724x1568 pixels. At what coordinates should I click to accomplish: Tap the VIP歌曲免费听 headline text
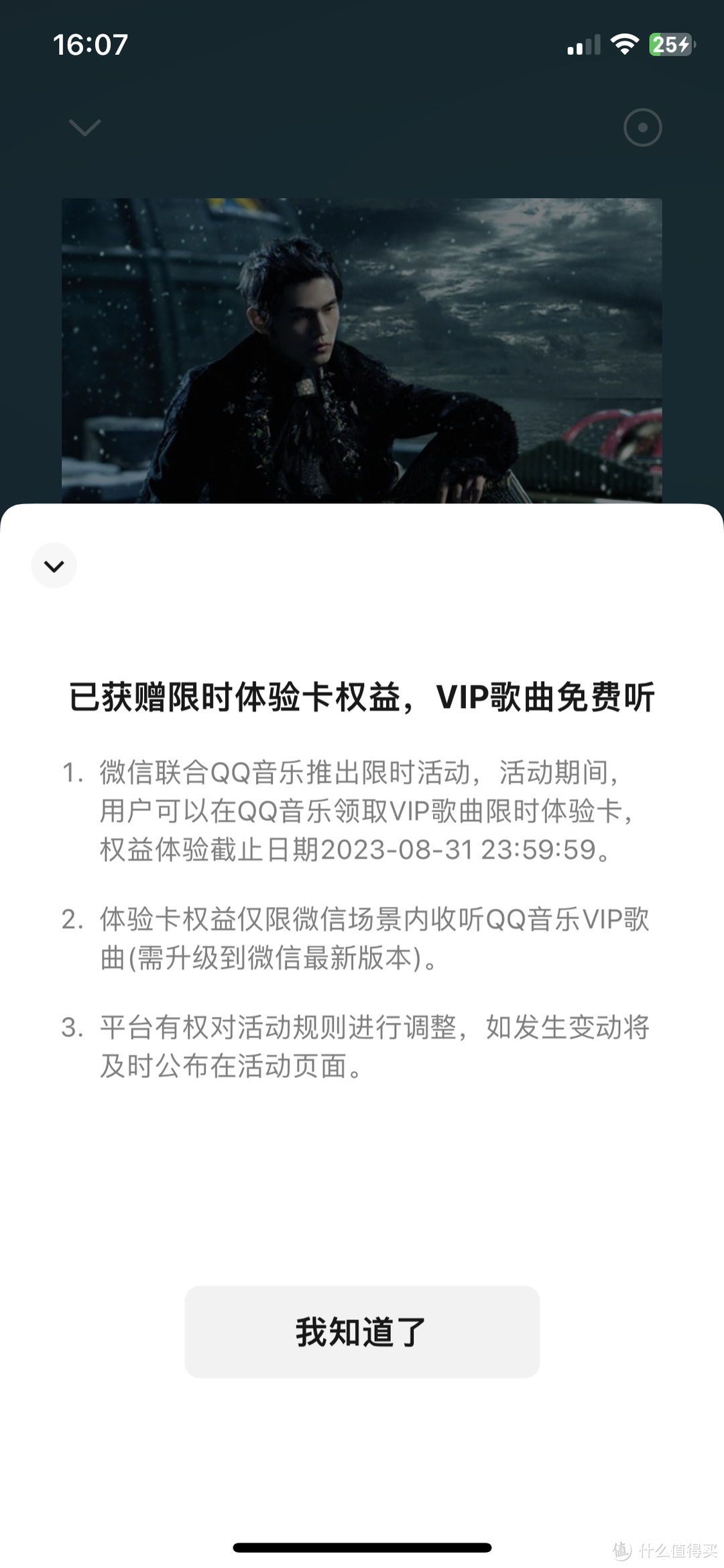(x=548, y=697)
